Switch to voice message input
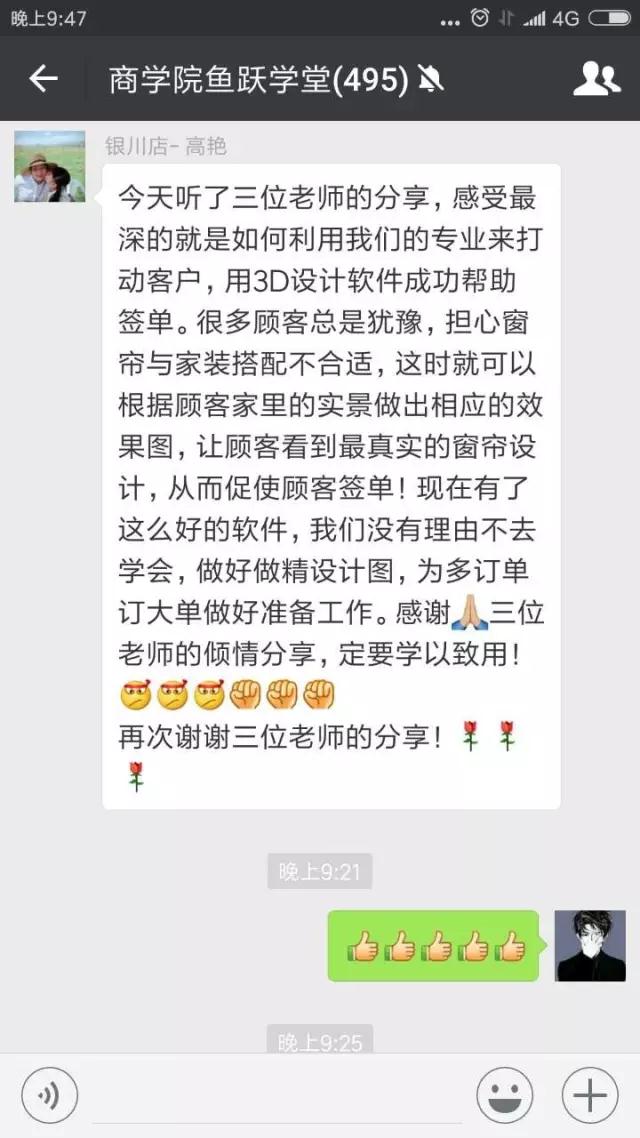640x1138 pixels. click(x=49, y=1096)
